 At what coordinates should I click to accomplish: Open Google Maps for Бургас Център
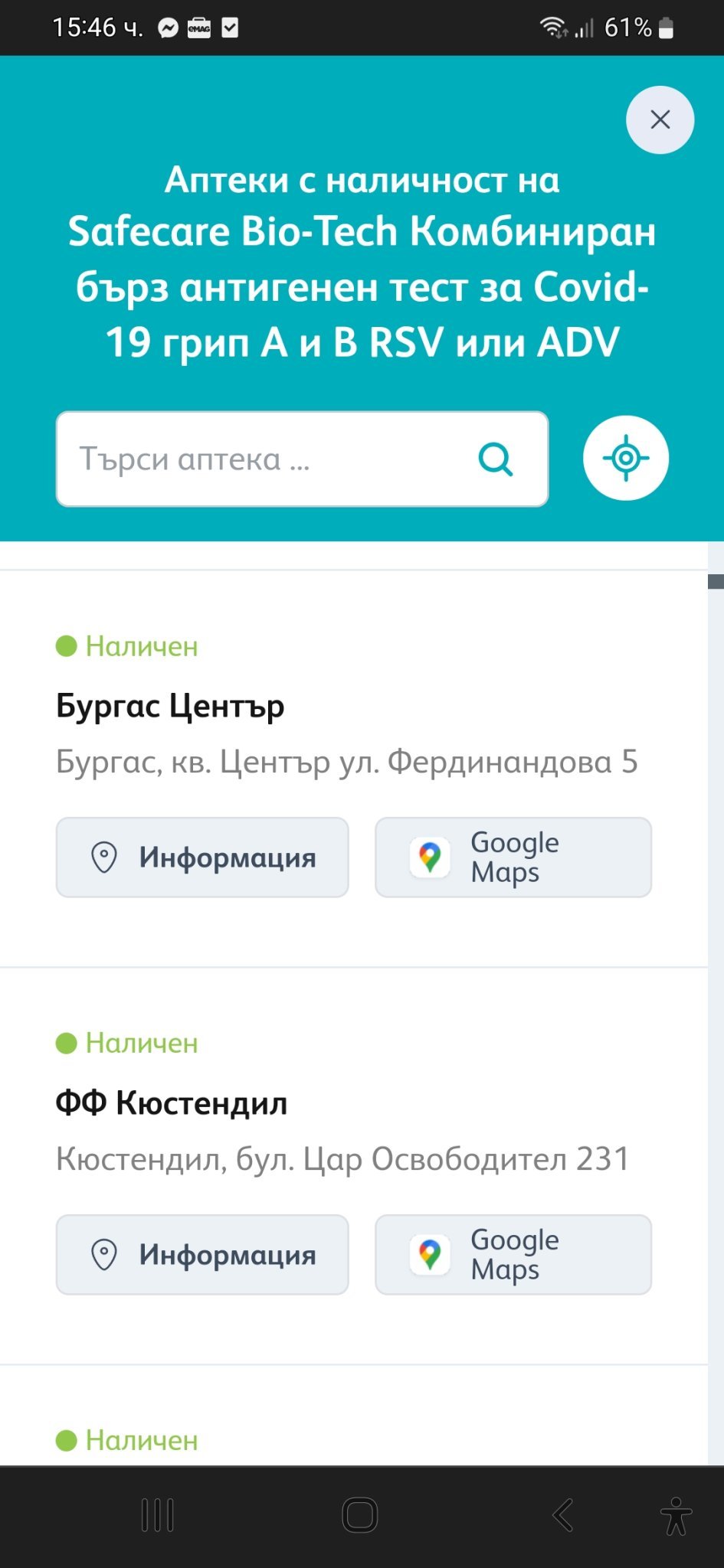coord(513,857)
